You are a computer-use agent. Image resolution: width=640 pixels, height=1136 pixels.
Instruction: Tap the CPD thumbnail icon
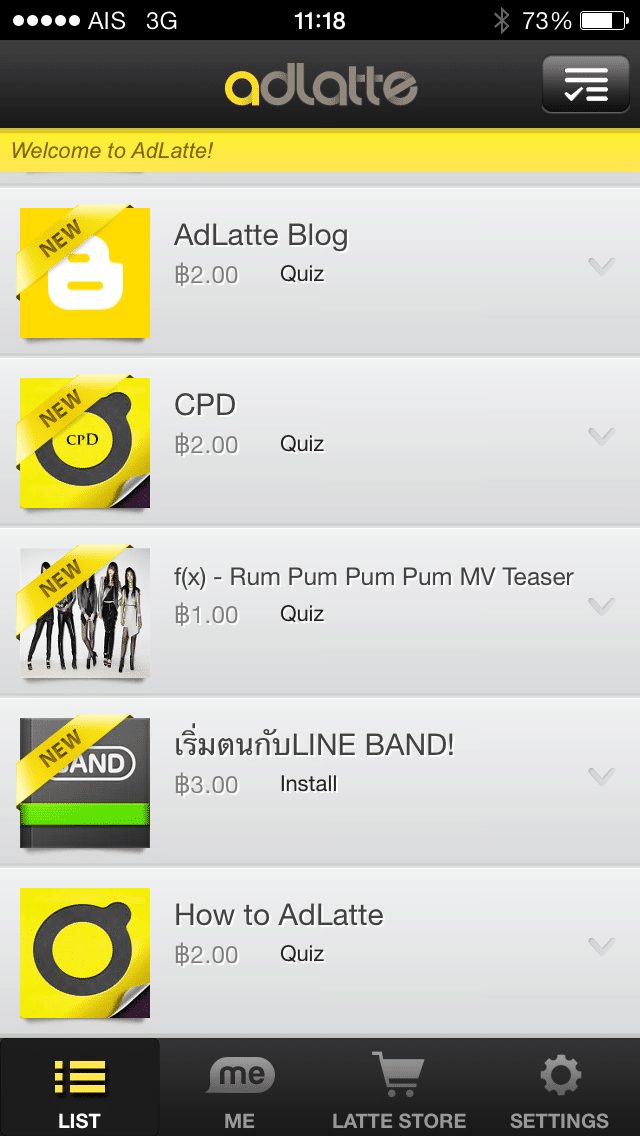coord(84,442)
